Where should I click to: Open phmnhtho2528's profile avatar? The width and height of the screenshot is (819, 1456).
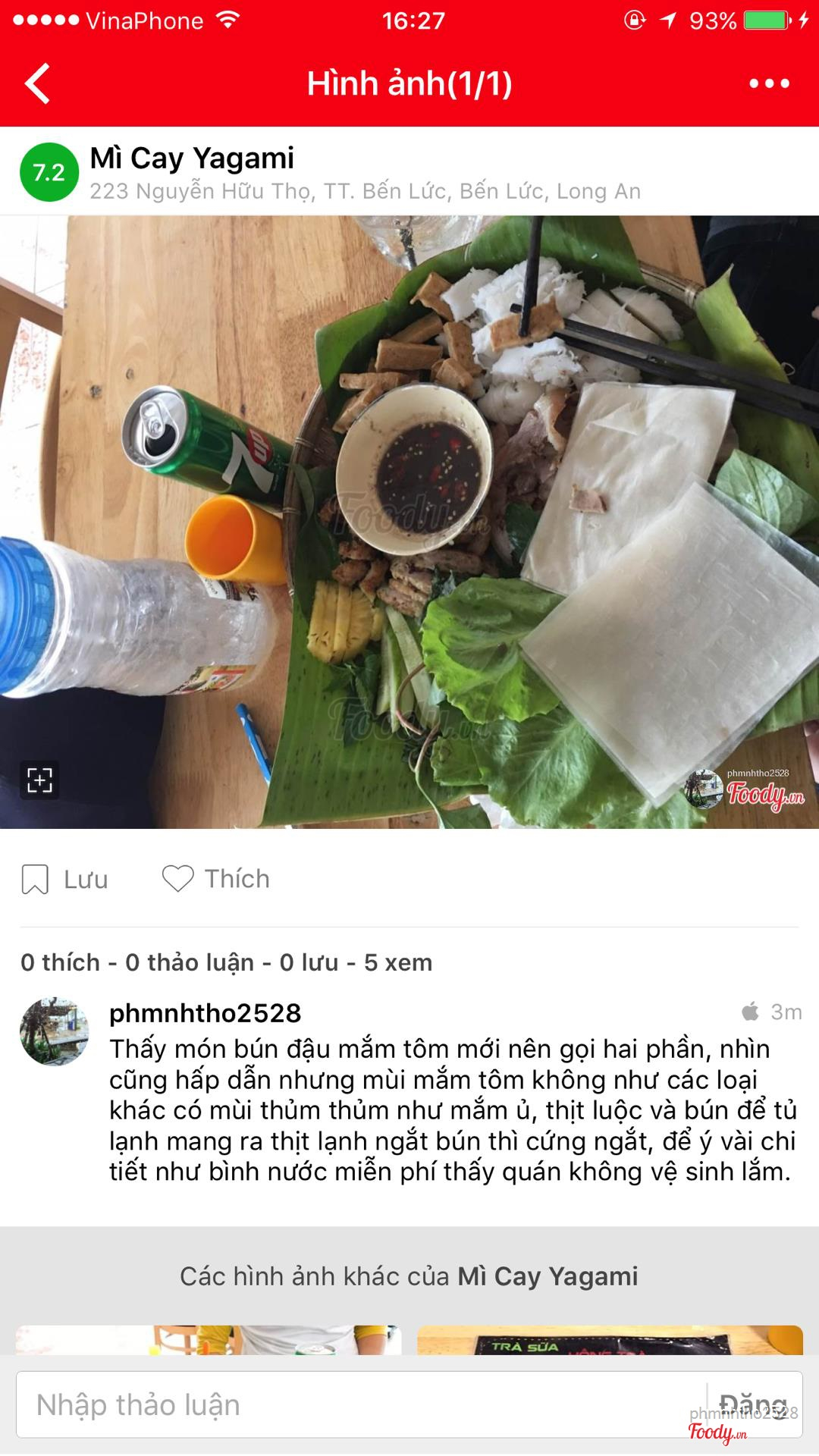(x=54, y=1031)
